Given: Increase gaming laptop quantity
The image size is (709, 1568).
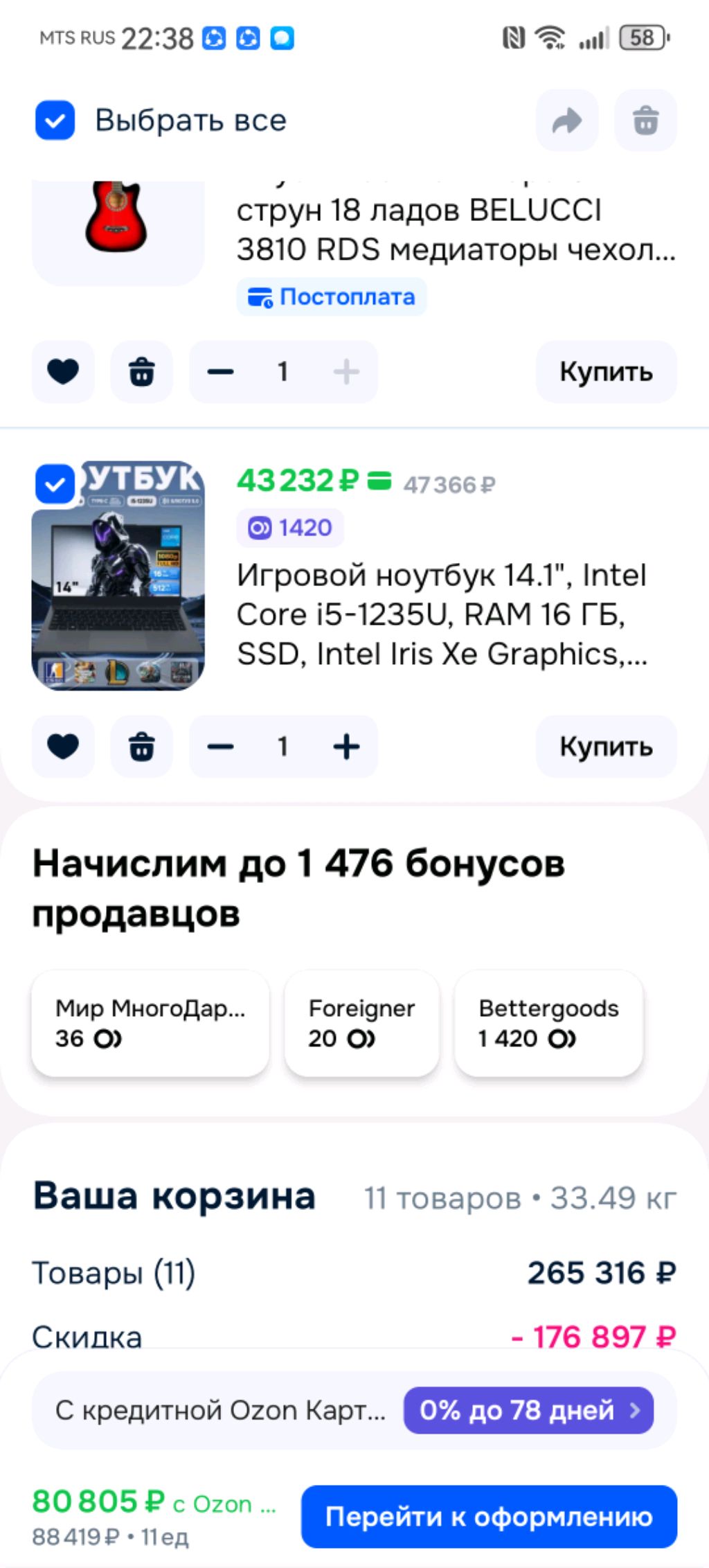Looking at the screenshot, I should (346, 747).
